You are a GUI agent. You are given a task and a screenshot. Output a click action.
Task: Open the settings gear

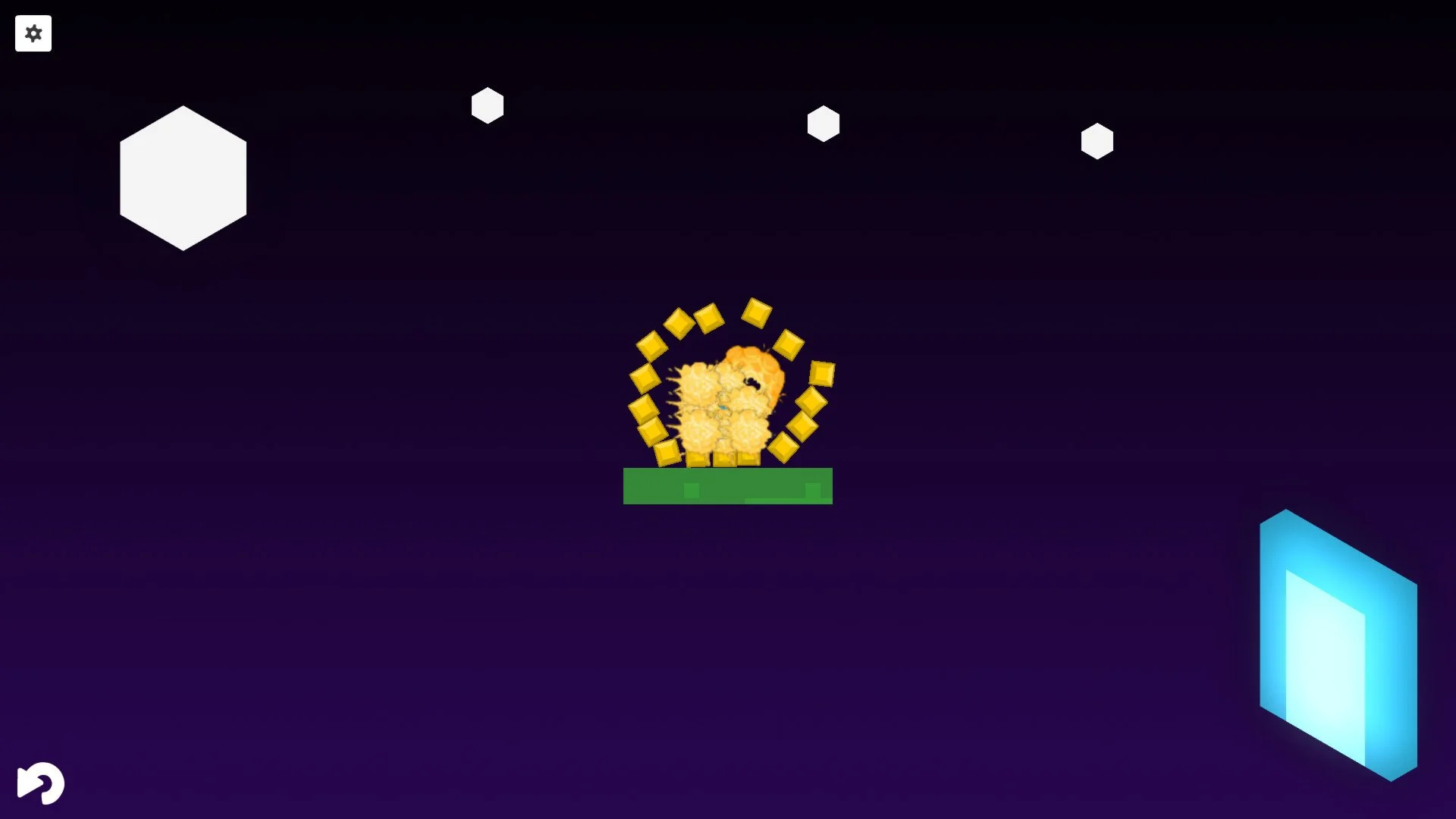pyautogui.click(x=33, y=33)
